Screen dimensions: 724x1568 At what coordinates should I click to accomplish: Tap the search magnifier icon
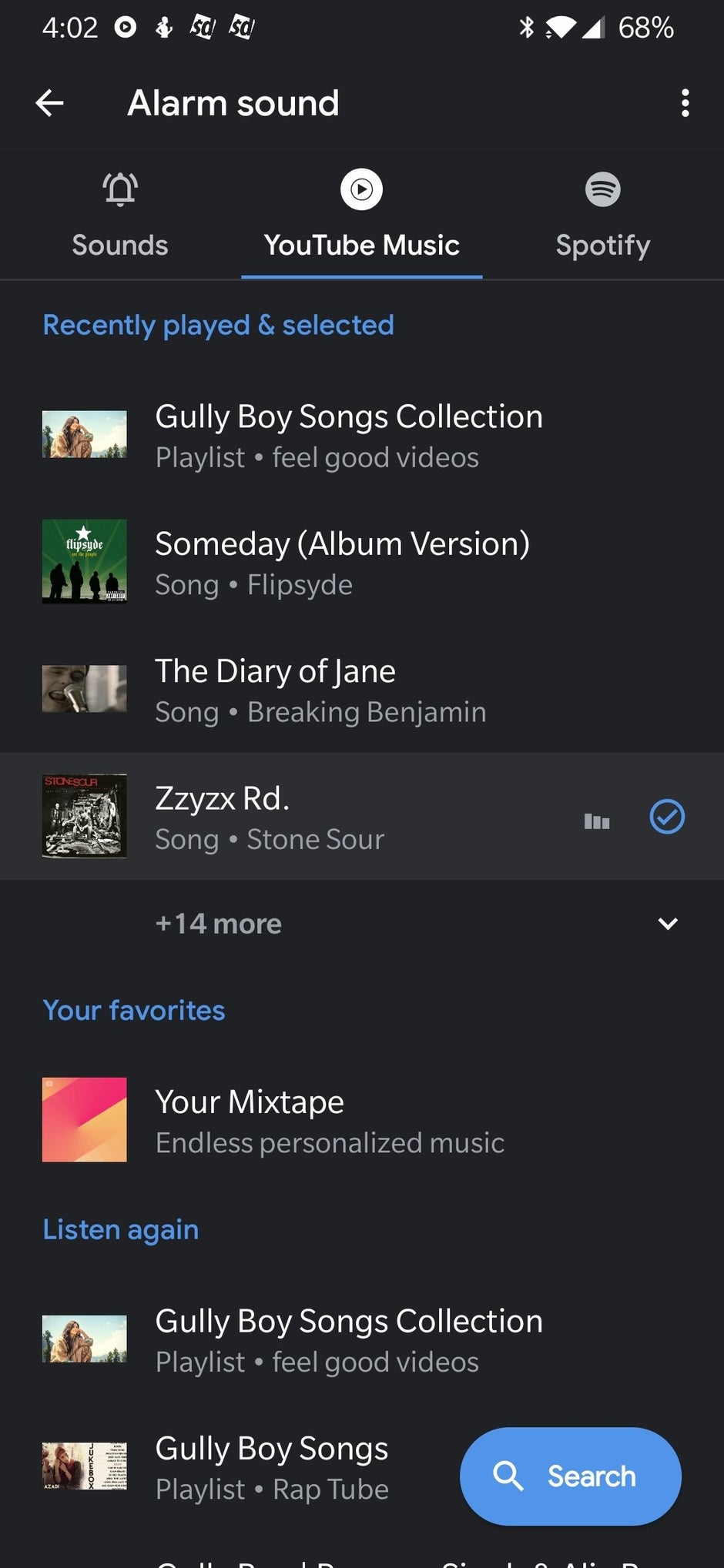[x=509, y=1476]
